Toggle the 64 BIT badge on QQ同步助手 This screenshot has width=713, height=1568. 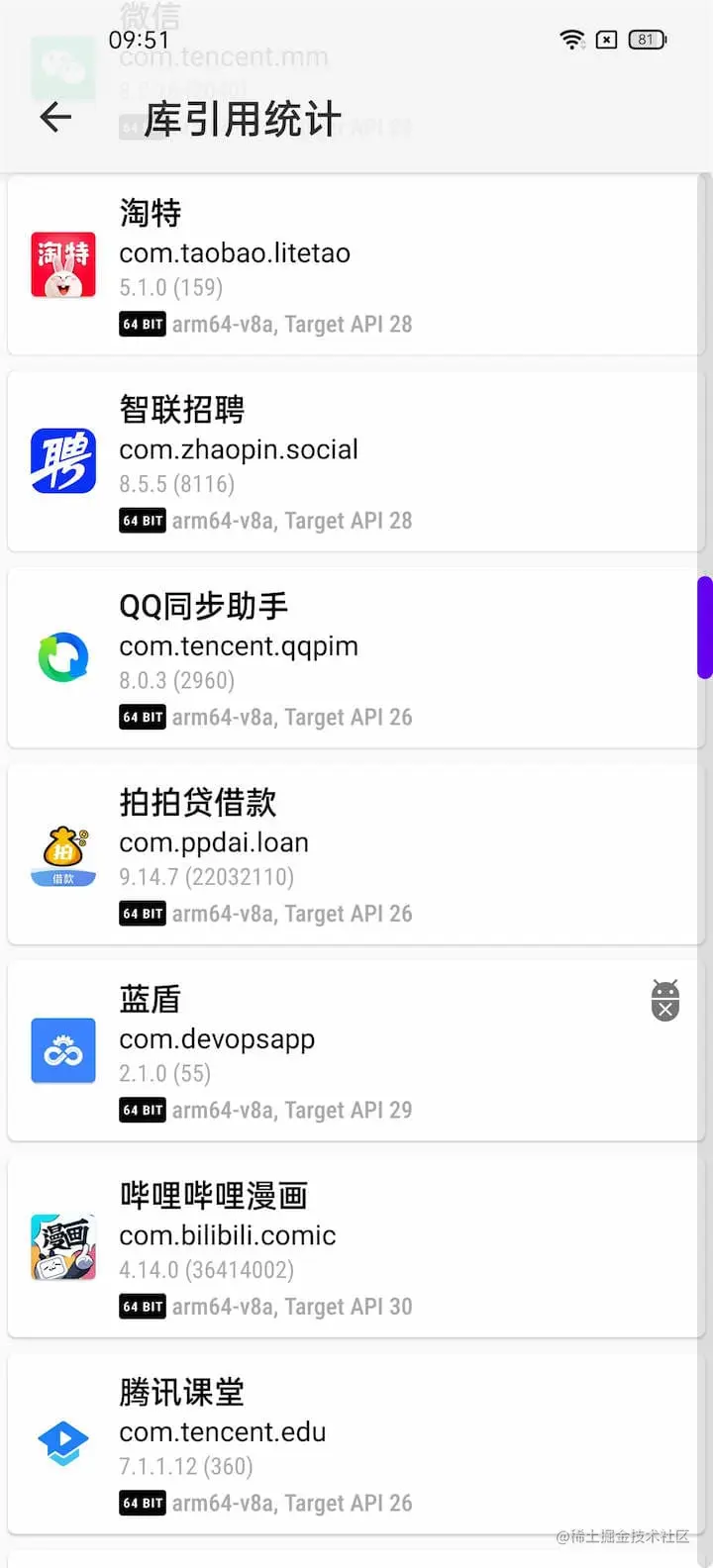(x=142, y=717)
